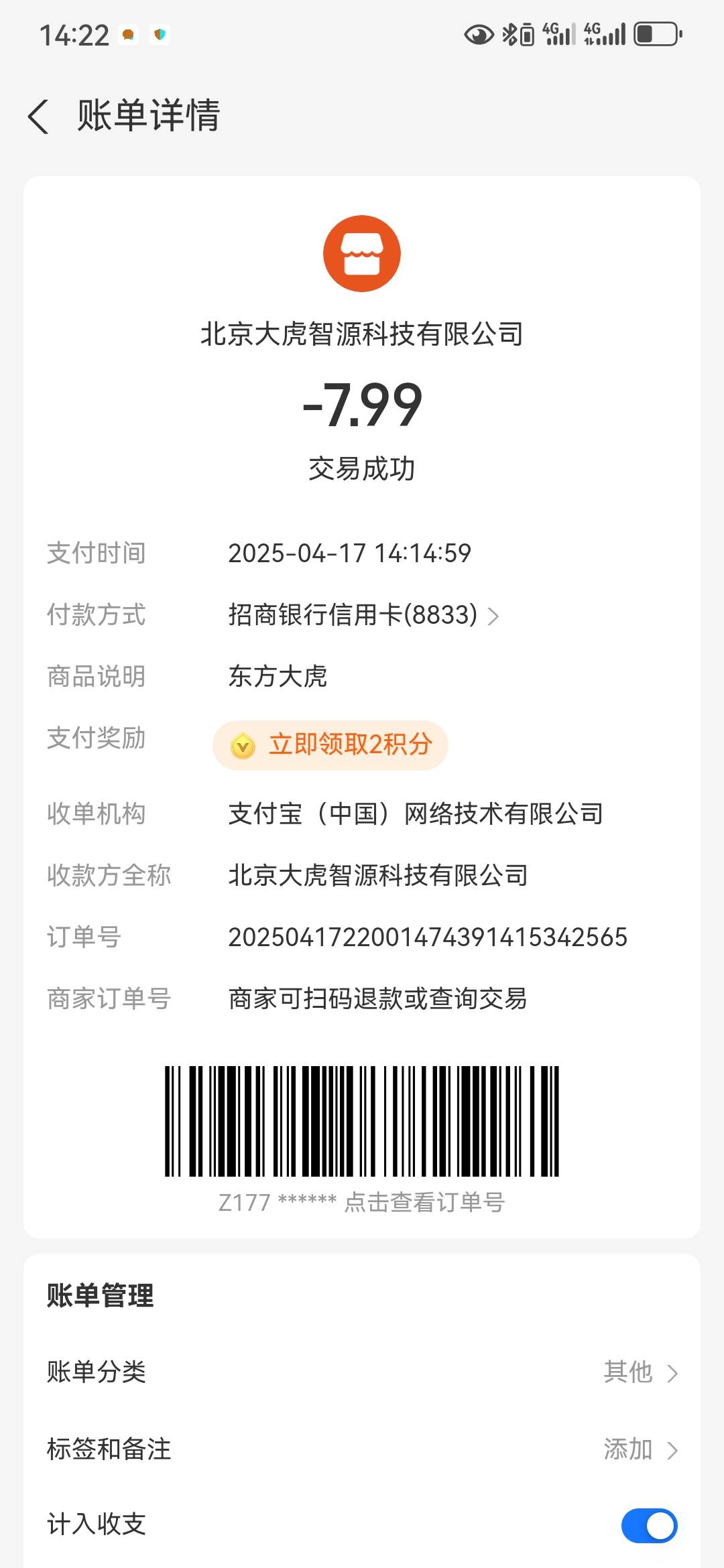Open payment method 招商银行信用卡(8833)

pyautogui.click(x=363, y=615)
